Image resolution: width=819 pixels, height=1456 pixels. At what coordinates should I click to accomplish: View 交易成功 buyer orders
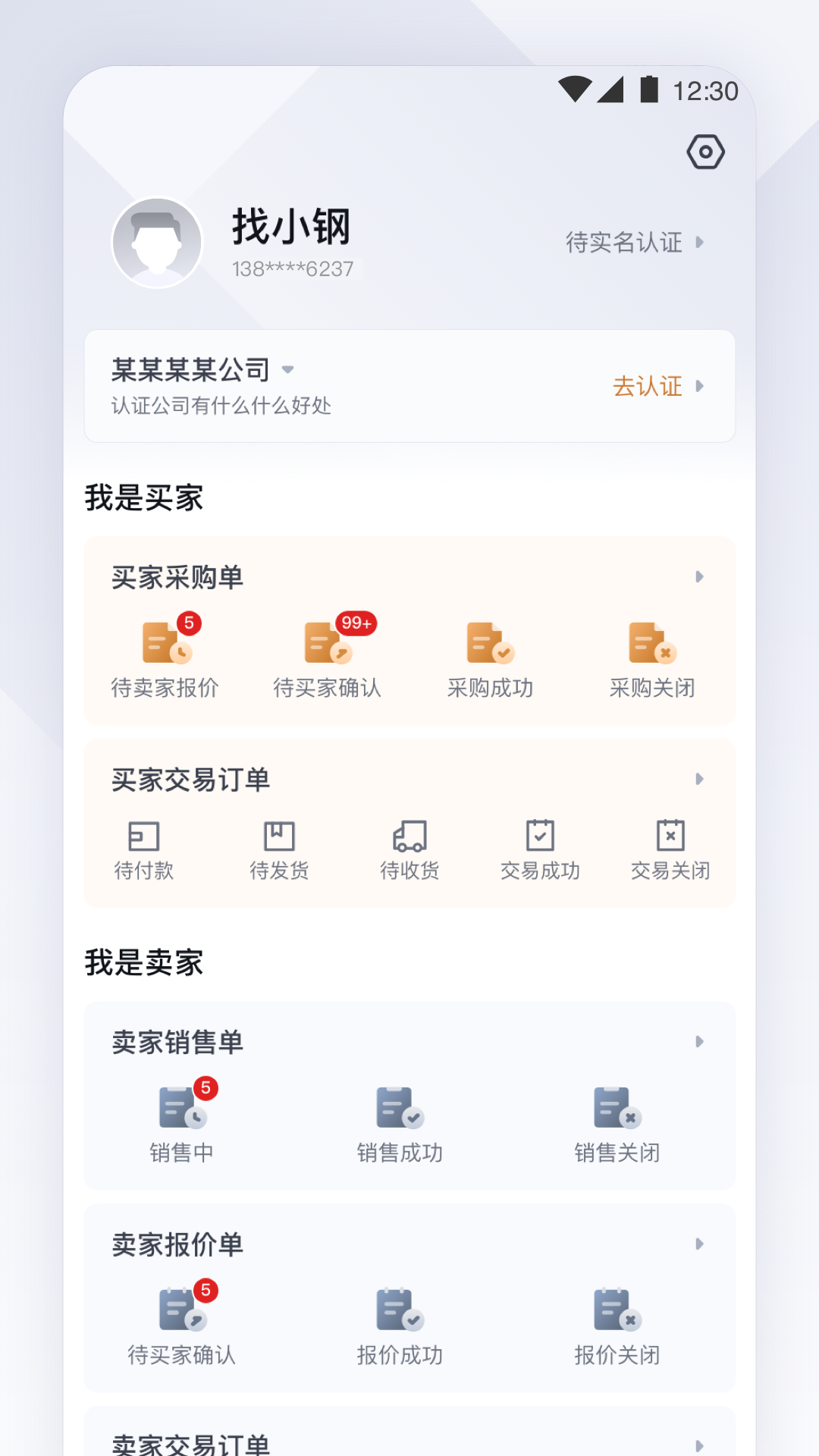coord(540,849)
